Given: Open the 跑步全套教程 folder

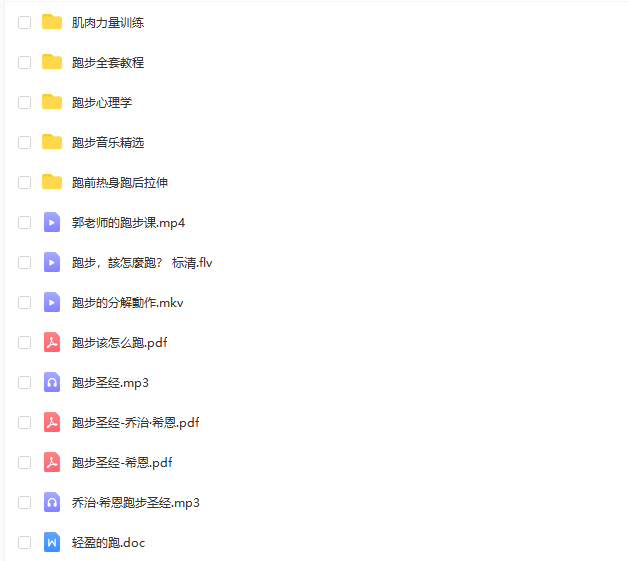Looking at the screenshot, I should (x=108, y=62).
